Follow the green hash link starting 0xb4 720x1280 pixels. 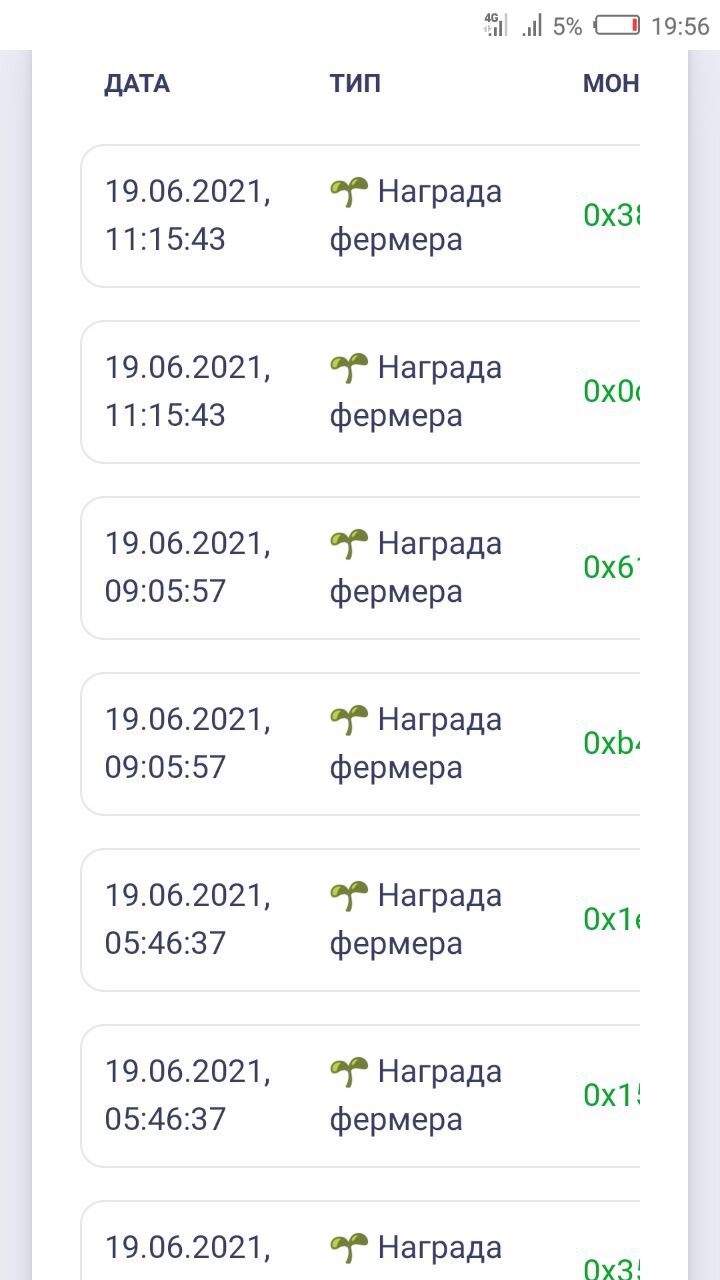[x=612, y=743]
